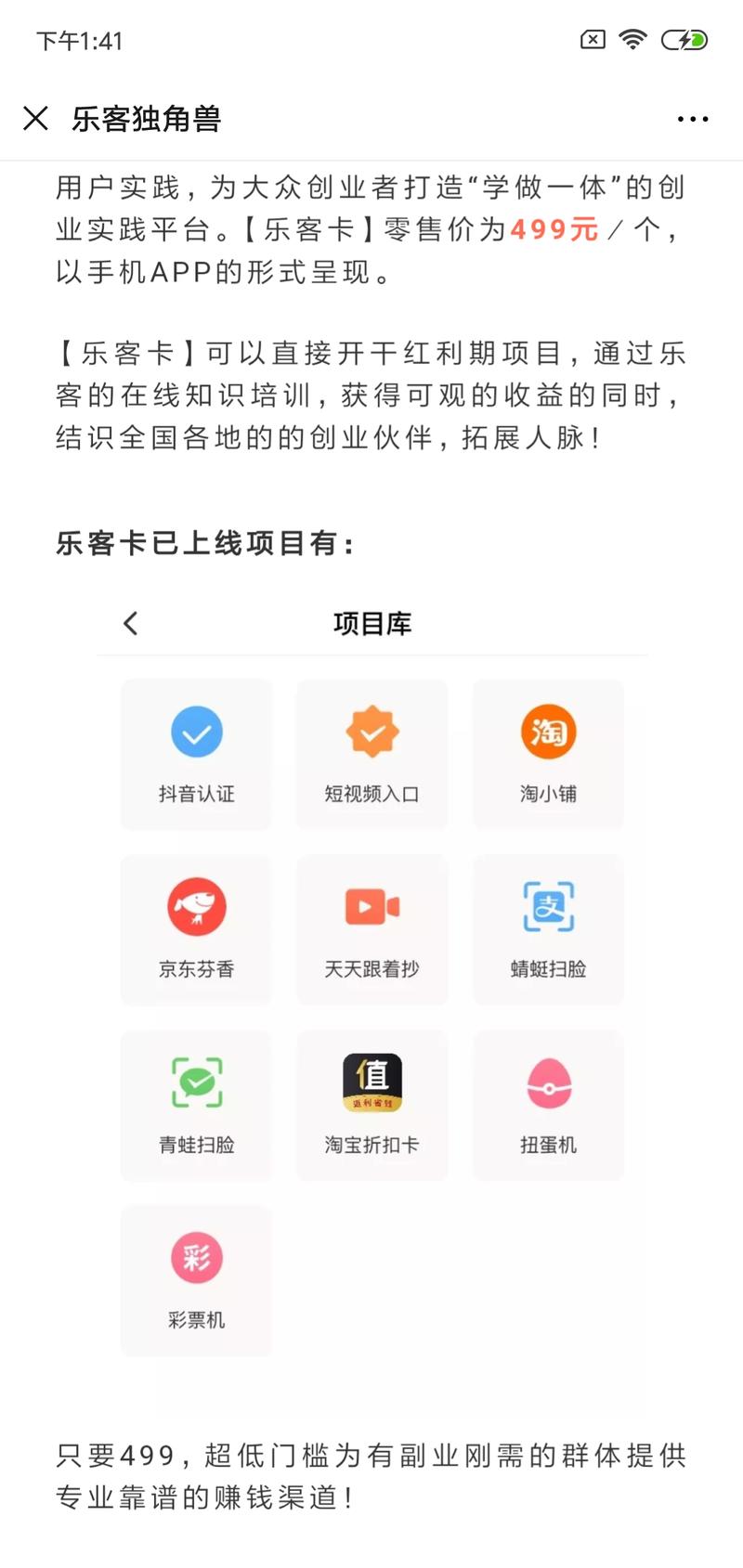
Task: Open the more options menu
Action: [x=691, y=119]
